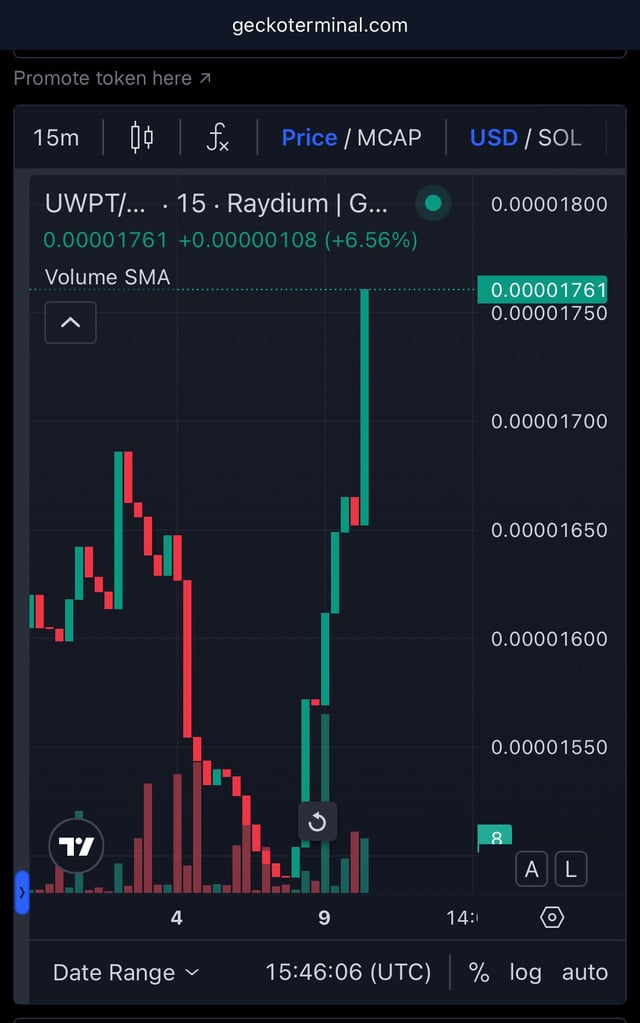
Task: Open the Date Range dropdown
Action: 126,972
